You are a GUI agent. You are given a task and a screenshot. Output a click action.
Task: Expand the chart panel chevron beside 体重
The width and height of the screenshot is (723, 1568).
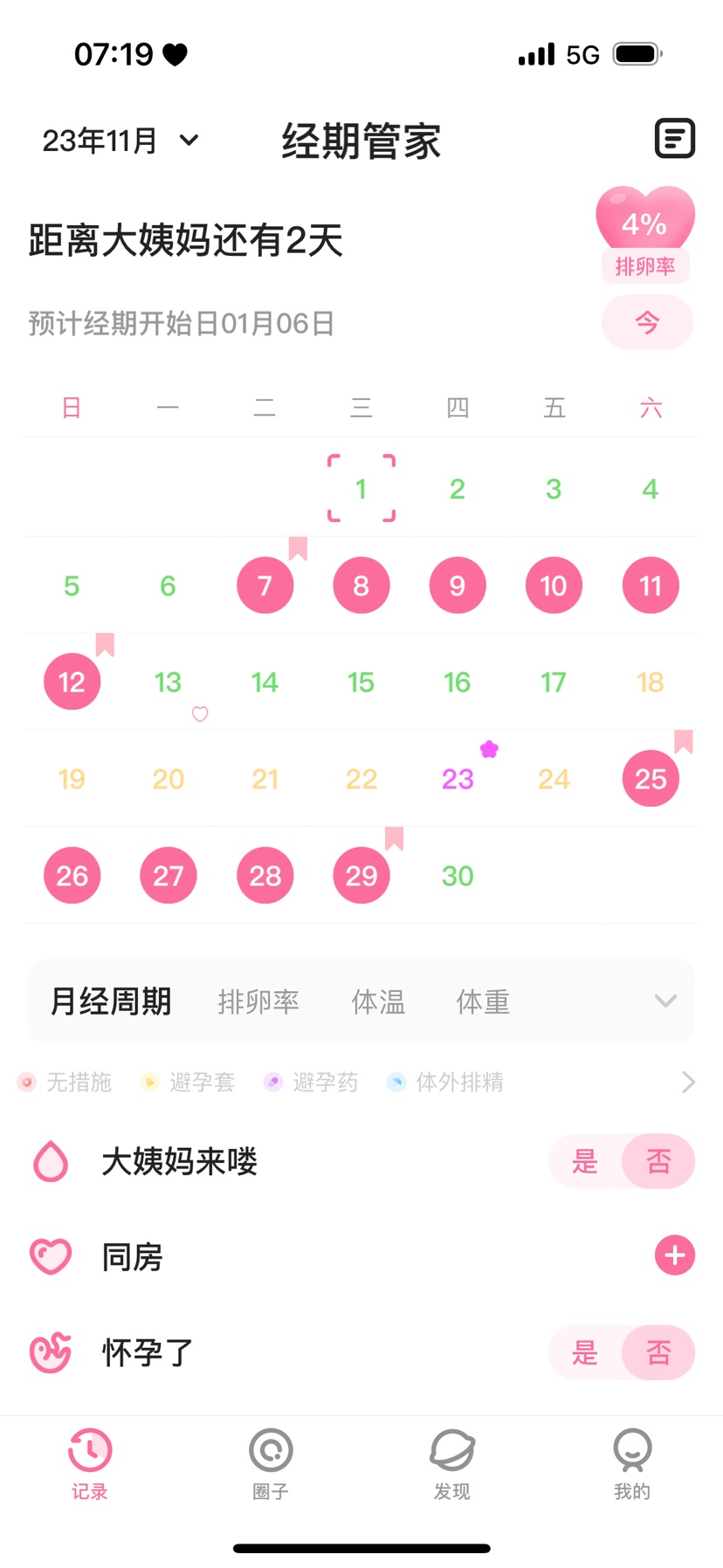(x=665, y=1001)
